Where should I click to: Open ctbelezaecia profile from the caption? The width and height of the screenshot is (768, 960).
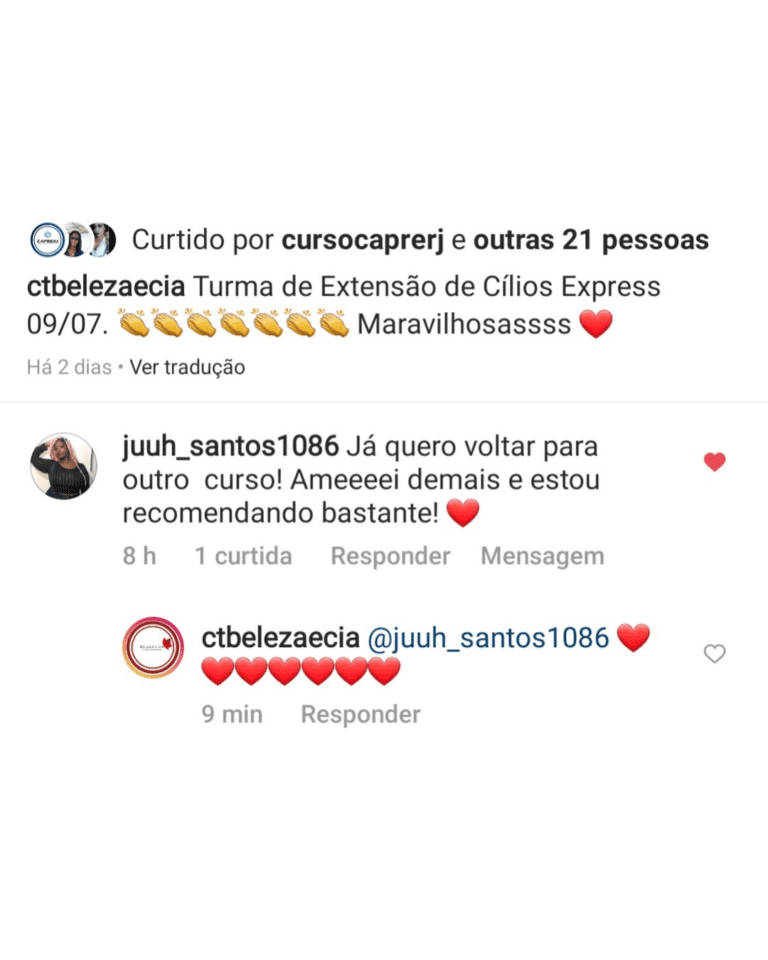pyautogui.click(x=106, y=288)
